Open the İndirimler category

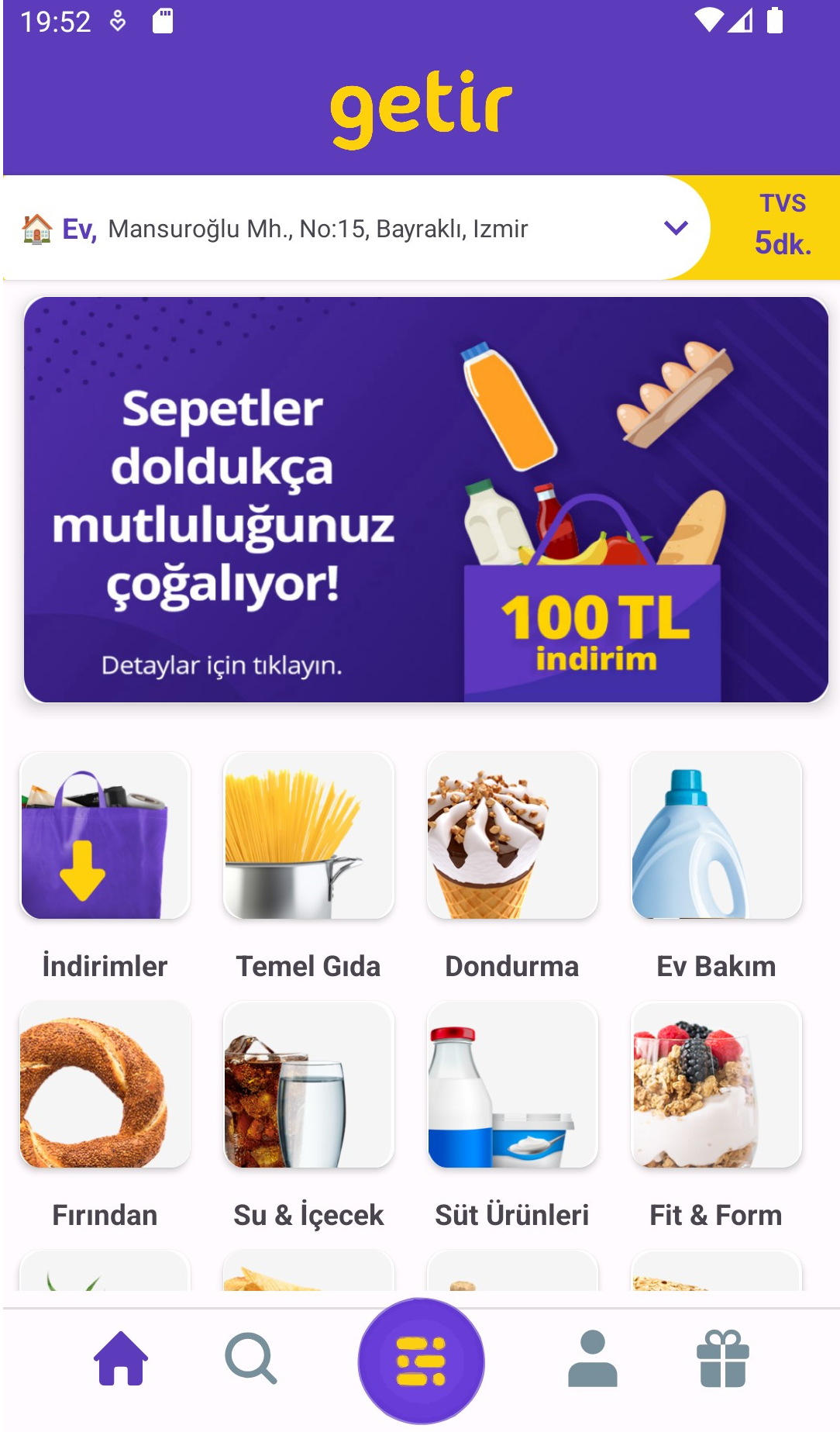[105, 836]
